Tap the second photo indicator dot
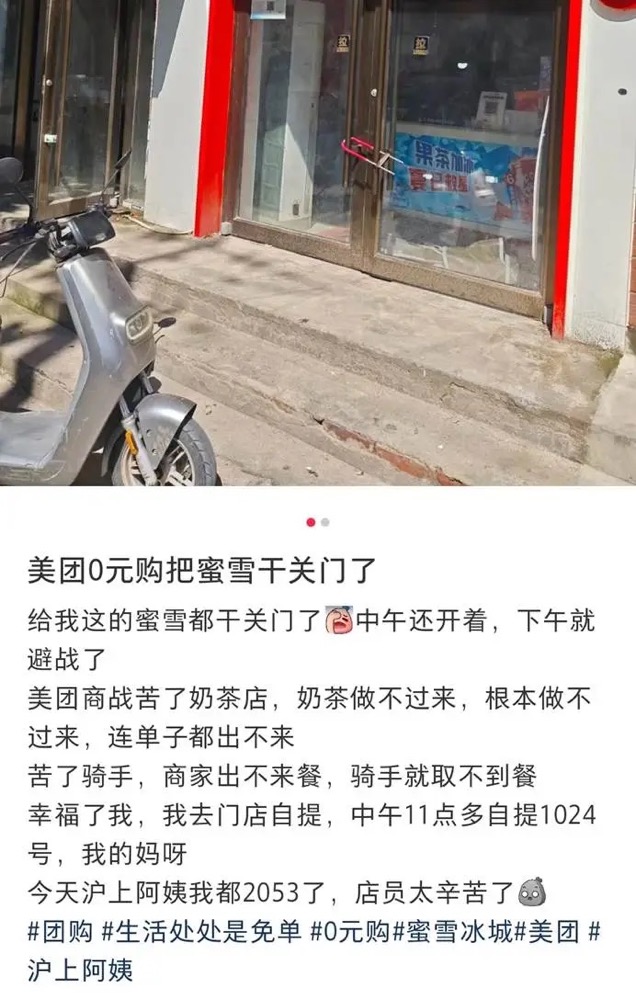 325,522
